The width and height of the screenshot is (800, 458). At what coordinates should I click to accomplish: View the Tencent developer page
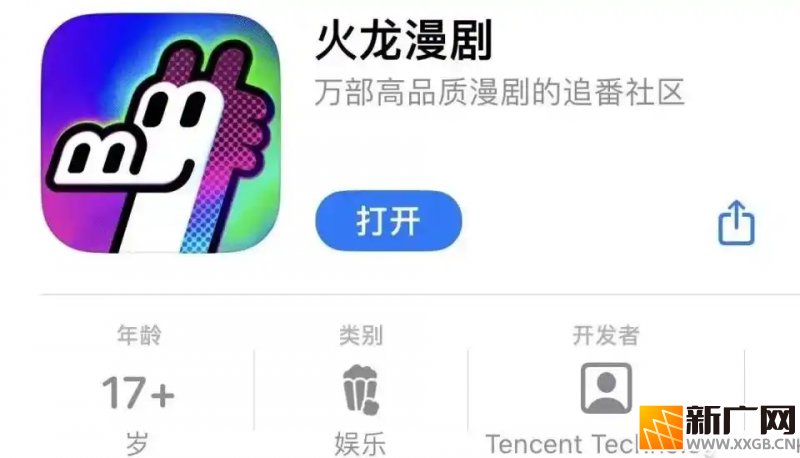(606, 390)
